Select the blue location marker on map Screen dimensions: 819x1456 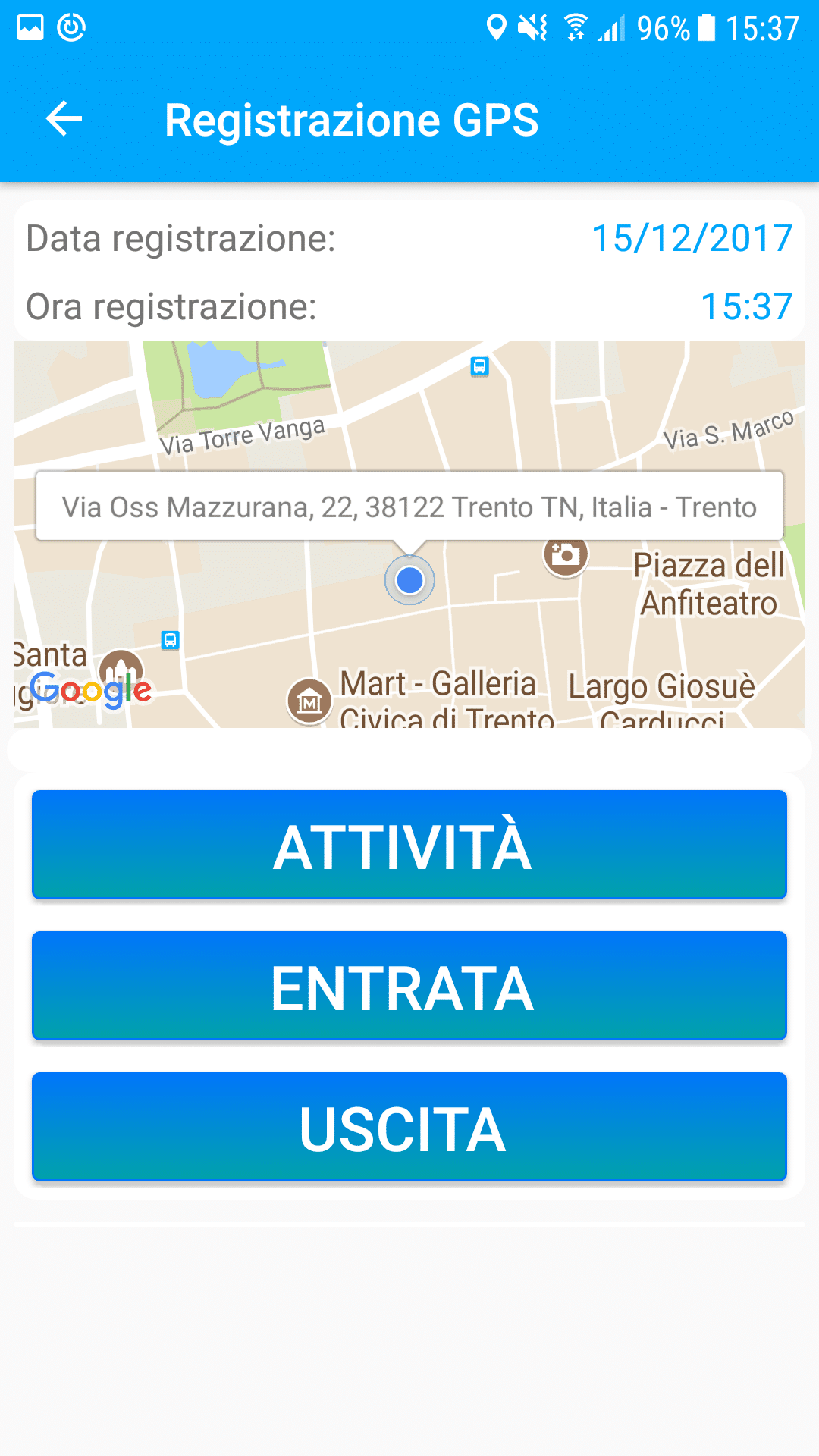coord(409,580)
